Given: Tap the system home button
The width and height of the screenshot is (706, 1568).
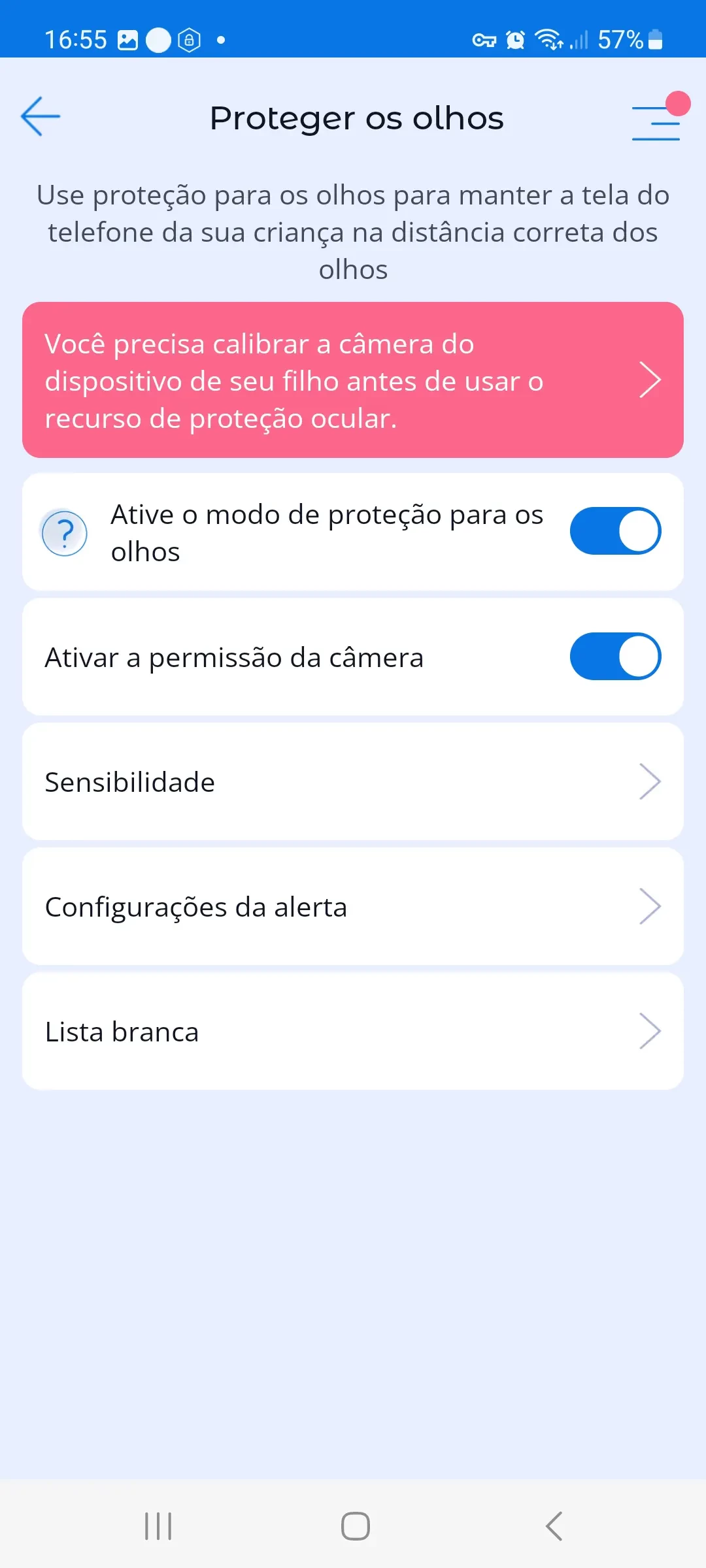Looking at the screenshot, I should (x=355, y=1526).
